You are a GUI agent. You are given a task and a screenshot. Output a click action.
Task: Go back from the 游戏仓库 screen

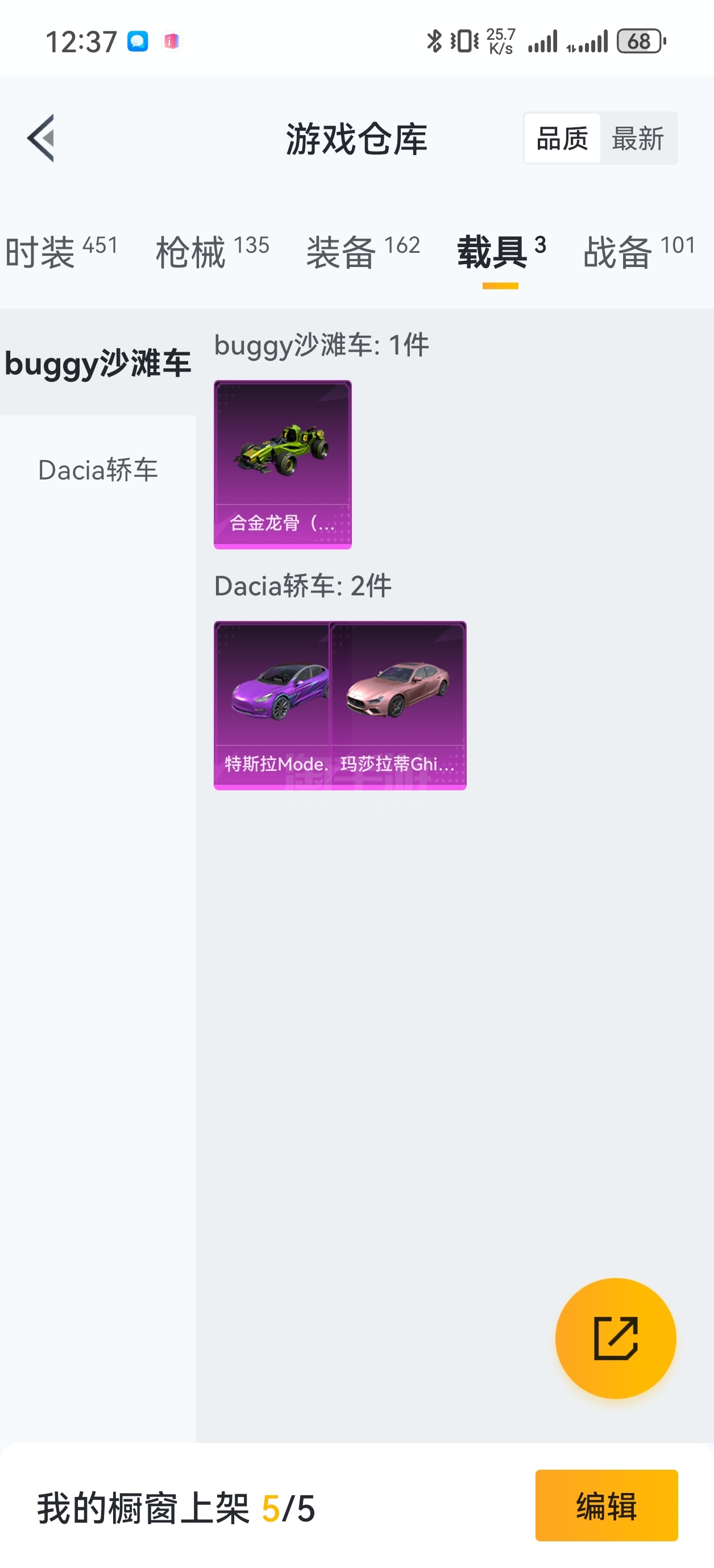tap(41, 138)
